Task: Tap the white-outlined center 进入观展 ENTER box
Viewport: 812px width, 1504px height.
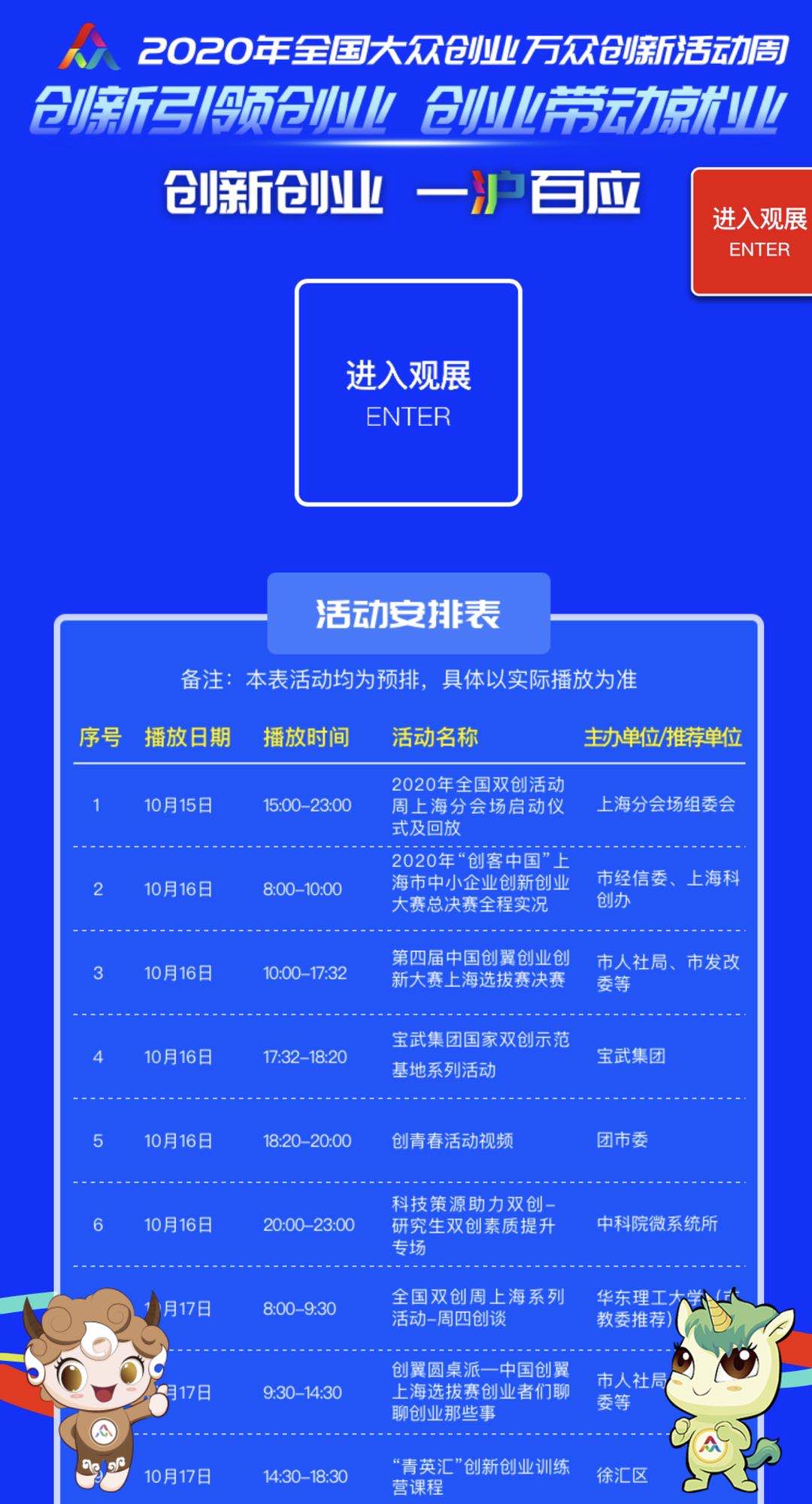Action: coord(408,393)
